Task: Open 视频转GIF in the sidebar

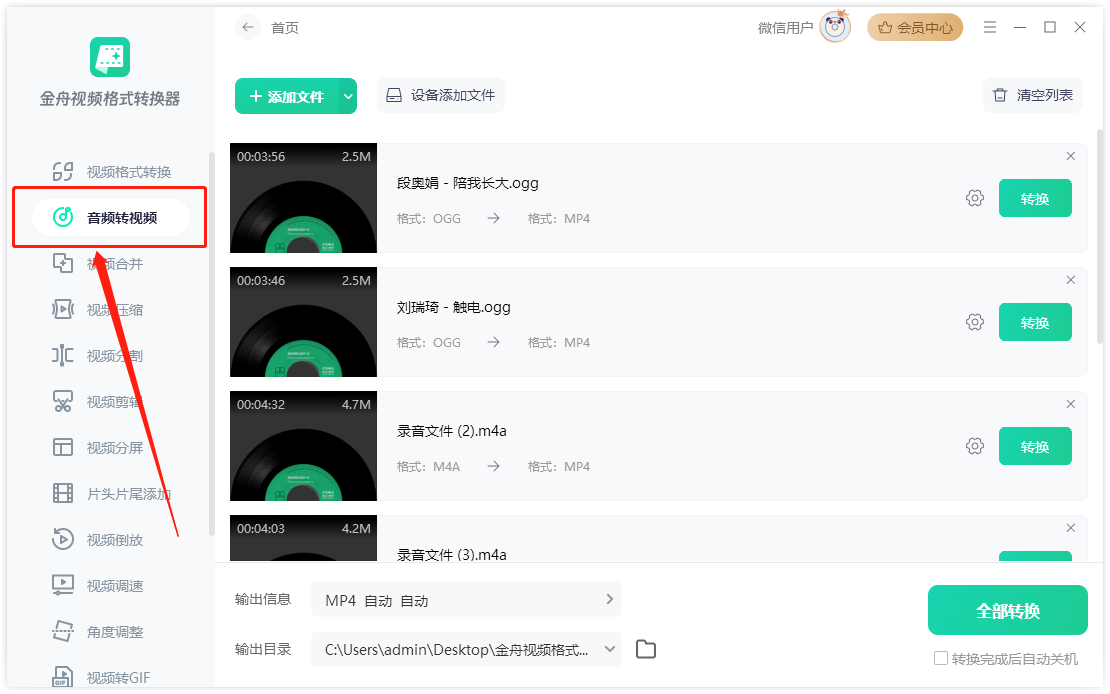Action: click(111, 678)
